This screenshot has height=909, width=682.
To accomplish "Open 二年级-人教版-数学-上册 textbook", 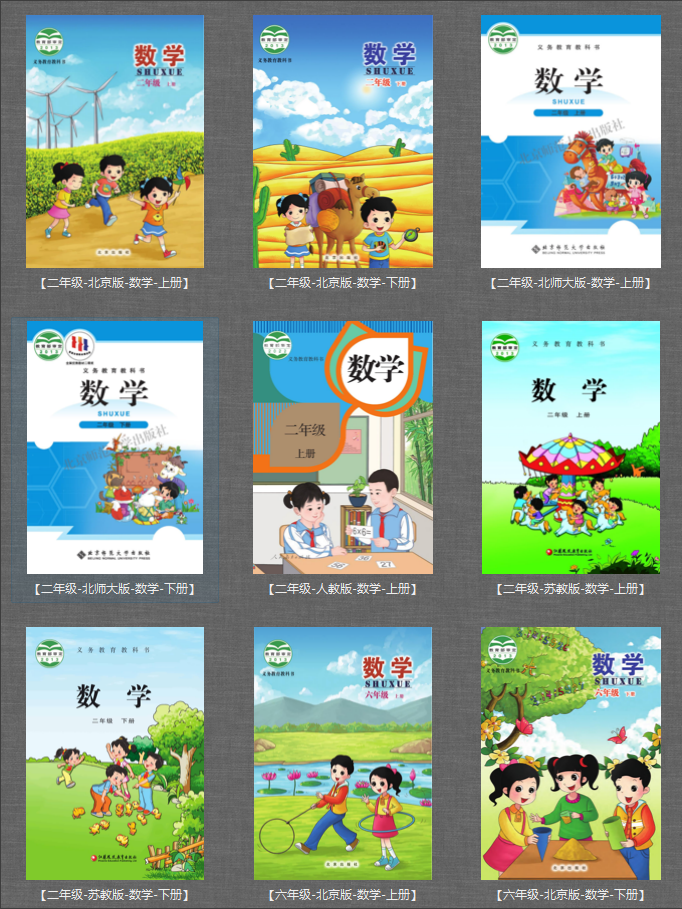I will 343,448.
